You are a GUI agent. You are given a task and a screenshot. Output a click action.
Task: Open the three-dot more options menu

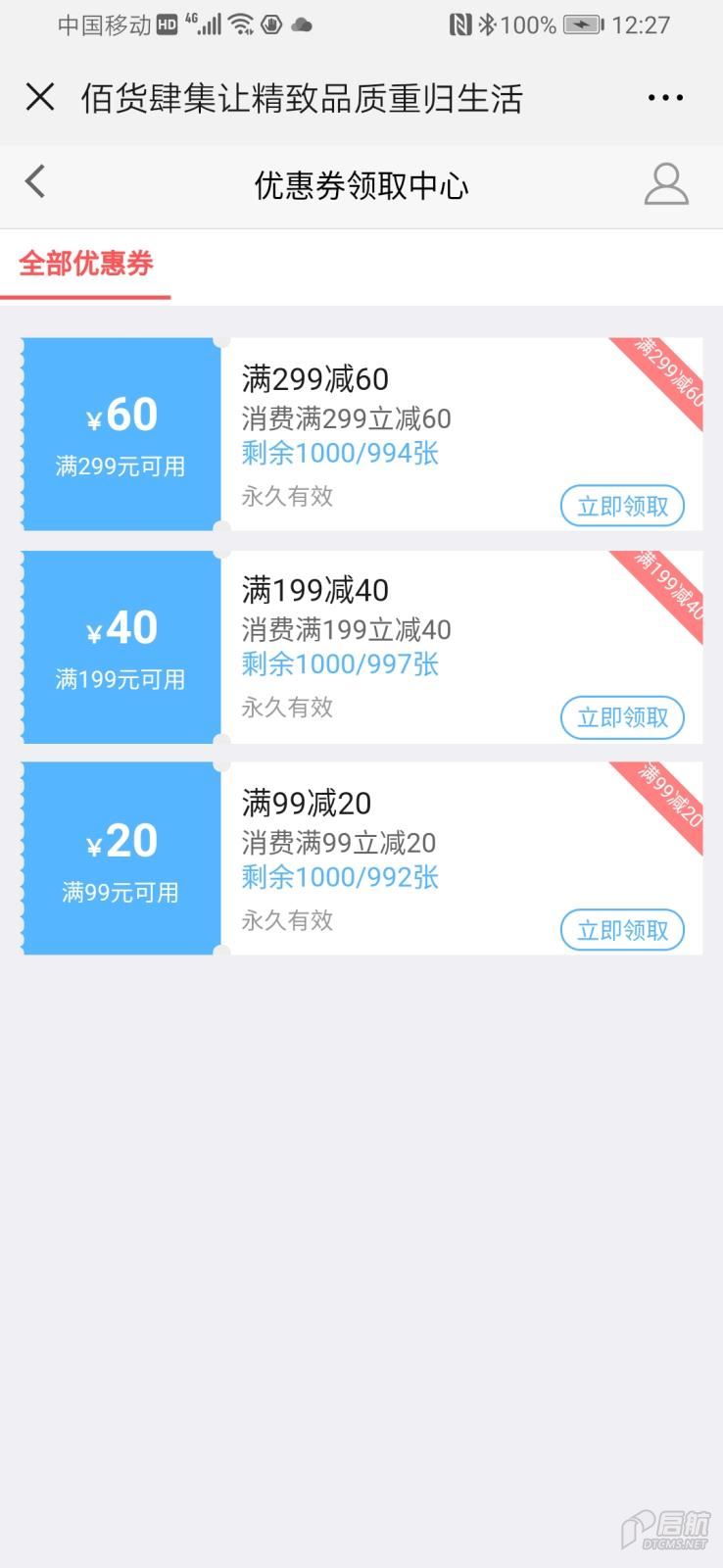pyautogui.click(x=665, y=98)
